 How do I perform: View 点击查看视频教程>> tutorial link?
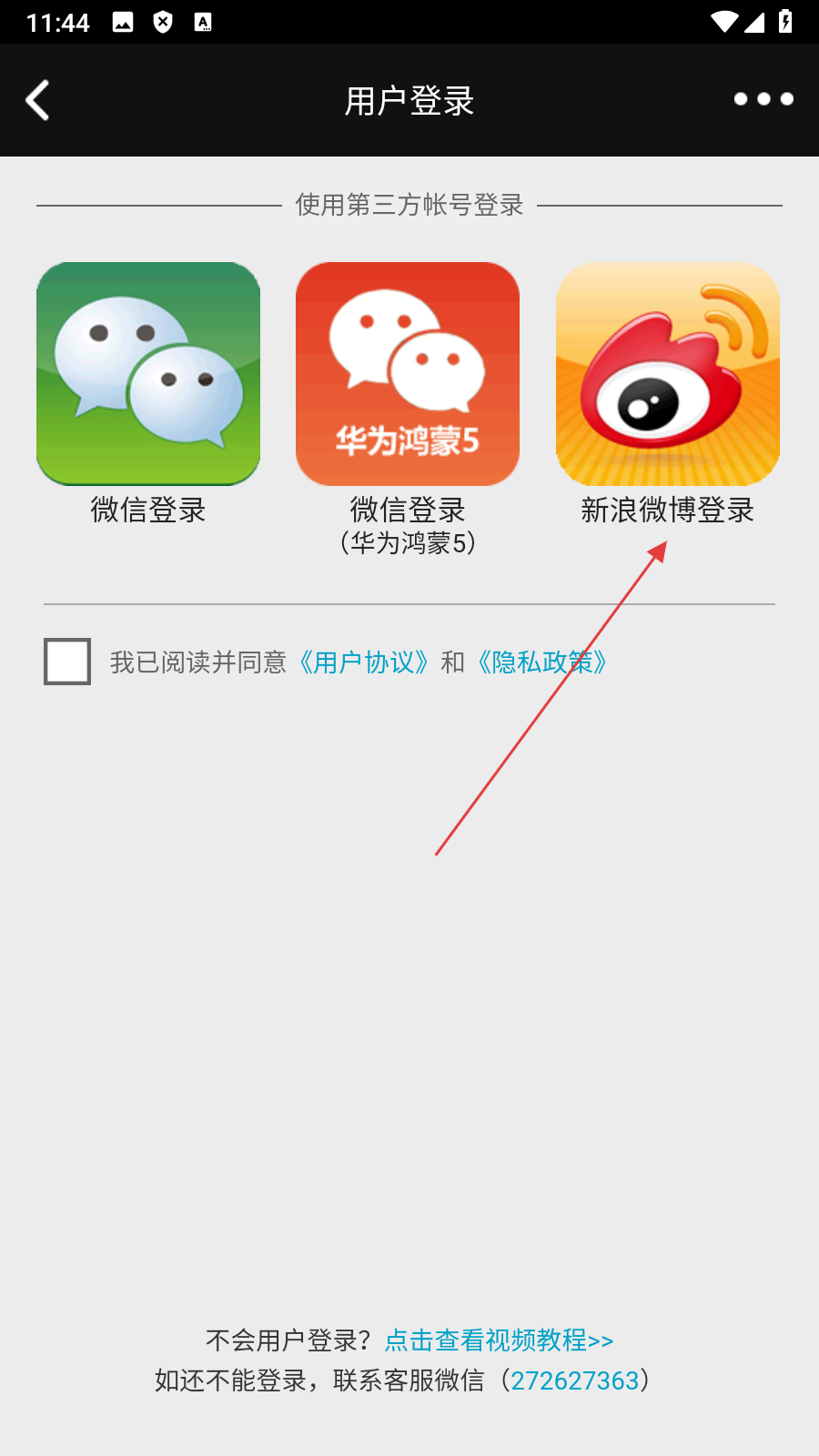[x=499, y=1340]
